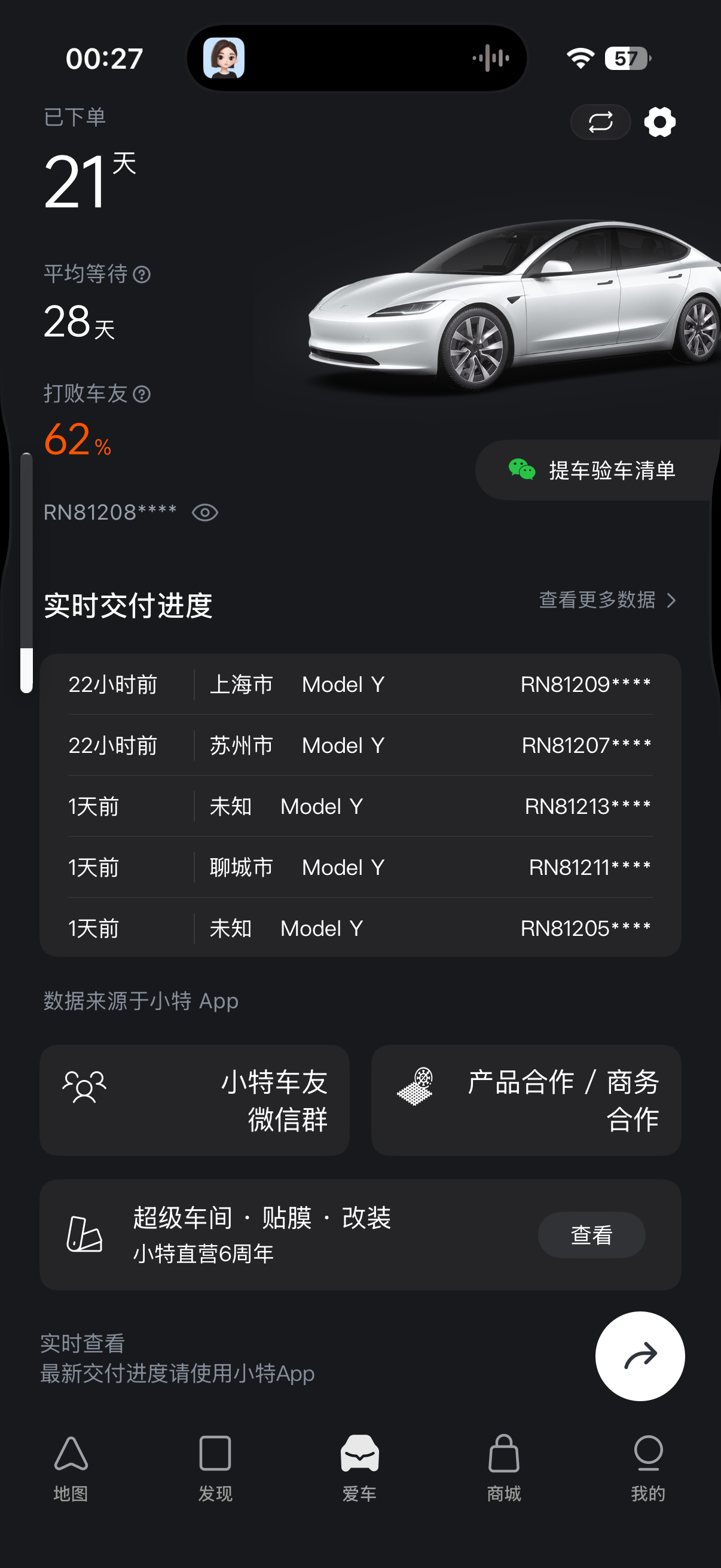
Task: Open the 发现 tab icon
Action: click(x=215, y=1455)
